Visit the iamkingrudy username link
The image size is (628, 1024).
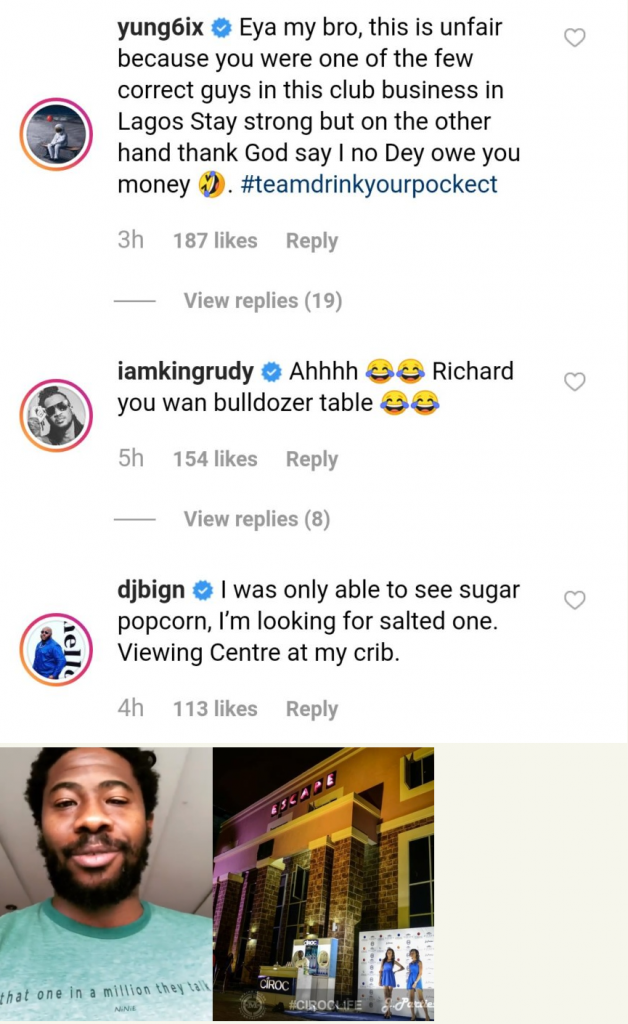[x=186, y=372]
